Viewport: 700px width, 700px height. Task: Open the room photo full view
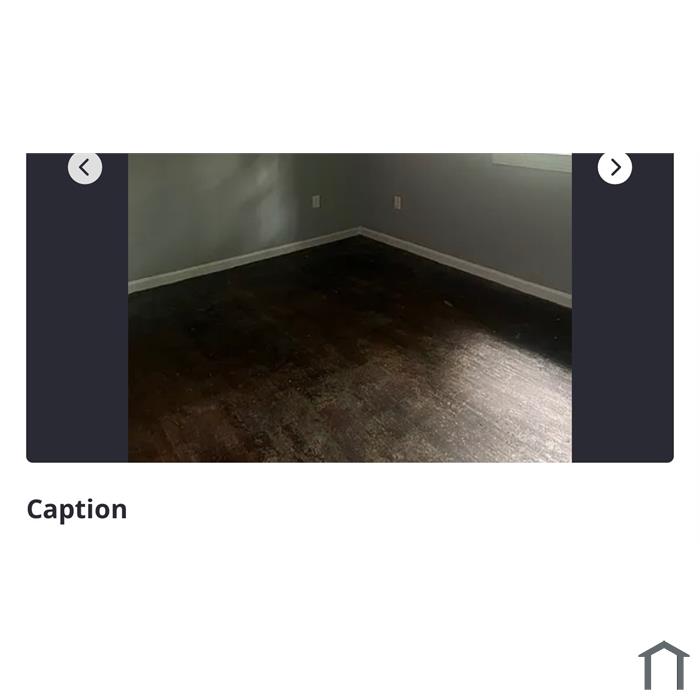(x=350, y=307)
